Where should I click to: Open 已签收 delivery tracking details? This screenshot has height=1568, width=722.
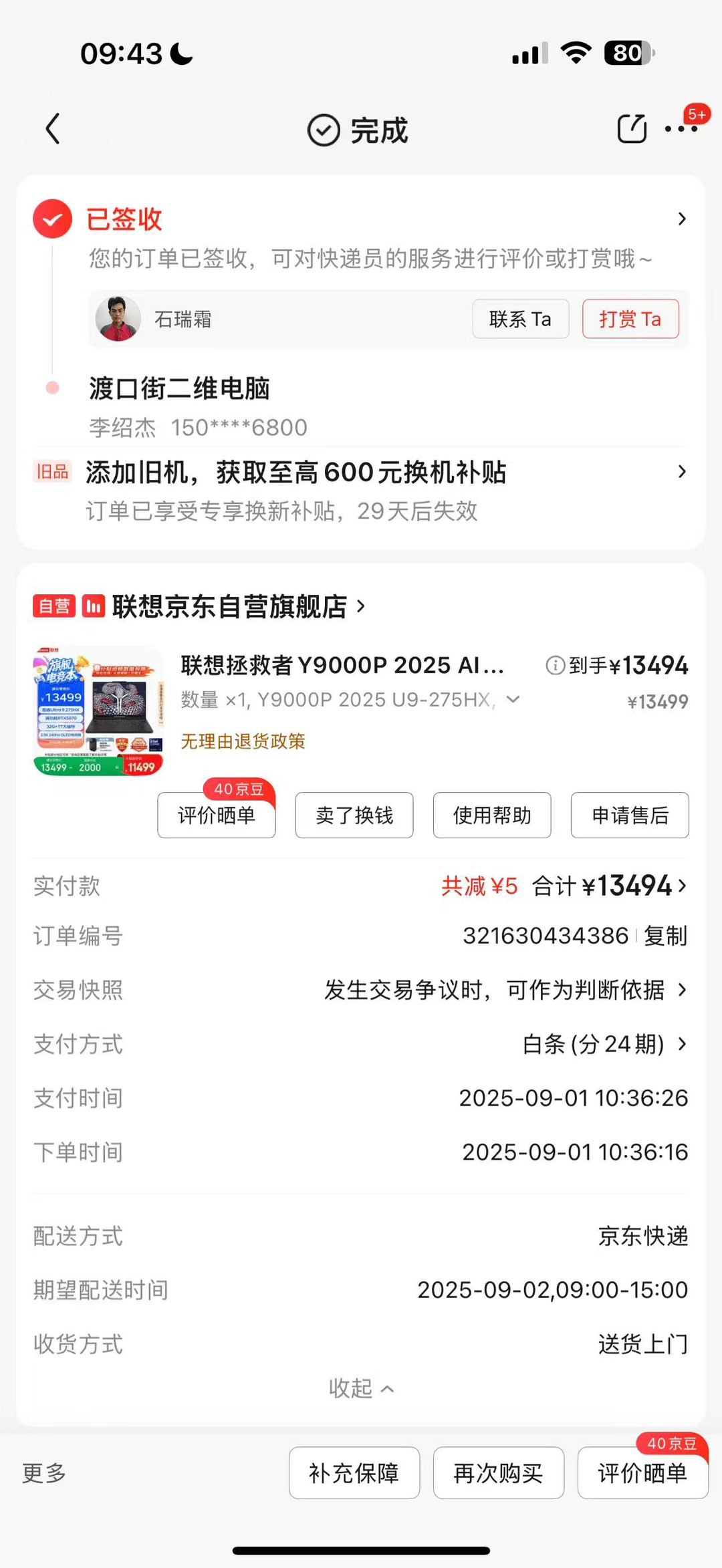[681, 219]
